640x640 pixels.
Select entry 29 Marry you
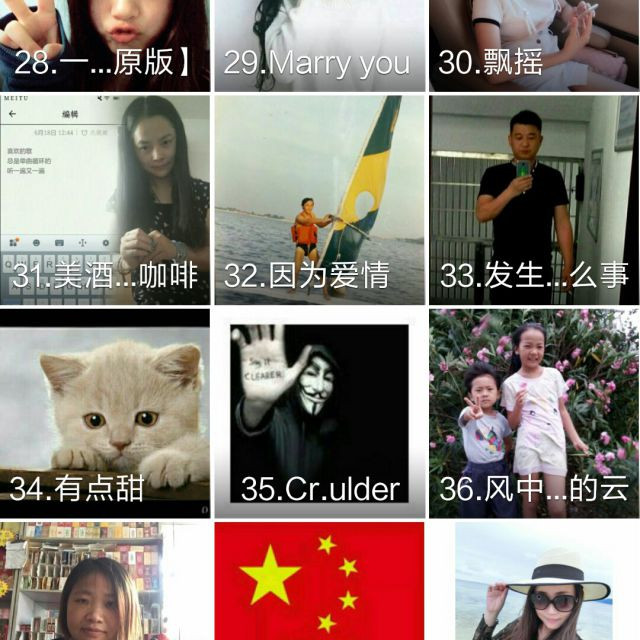click(319, 45)
